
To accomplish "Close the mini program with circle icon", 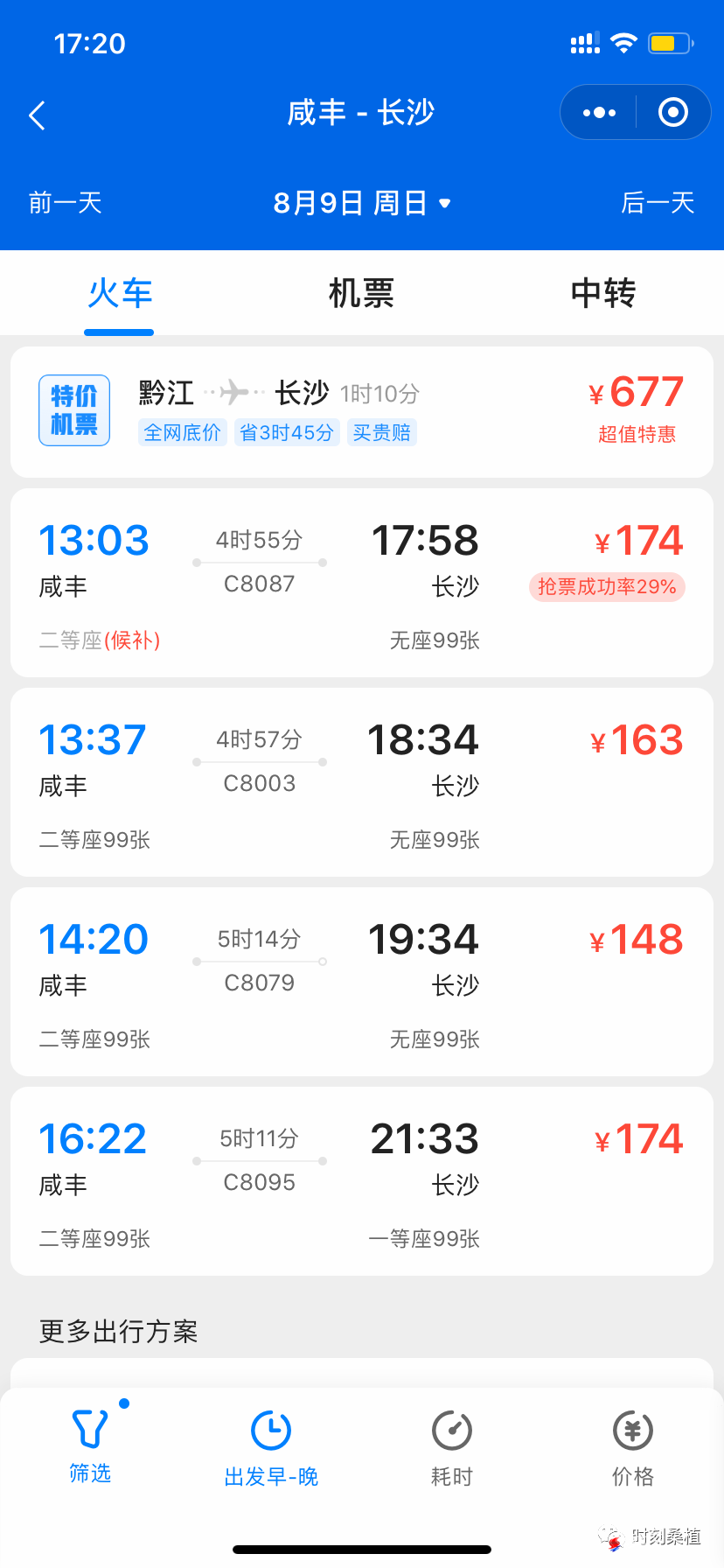I will point(672,113).
